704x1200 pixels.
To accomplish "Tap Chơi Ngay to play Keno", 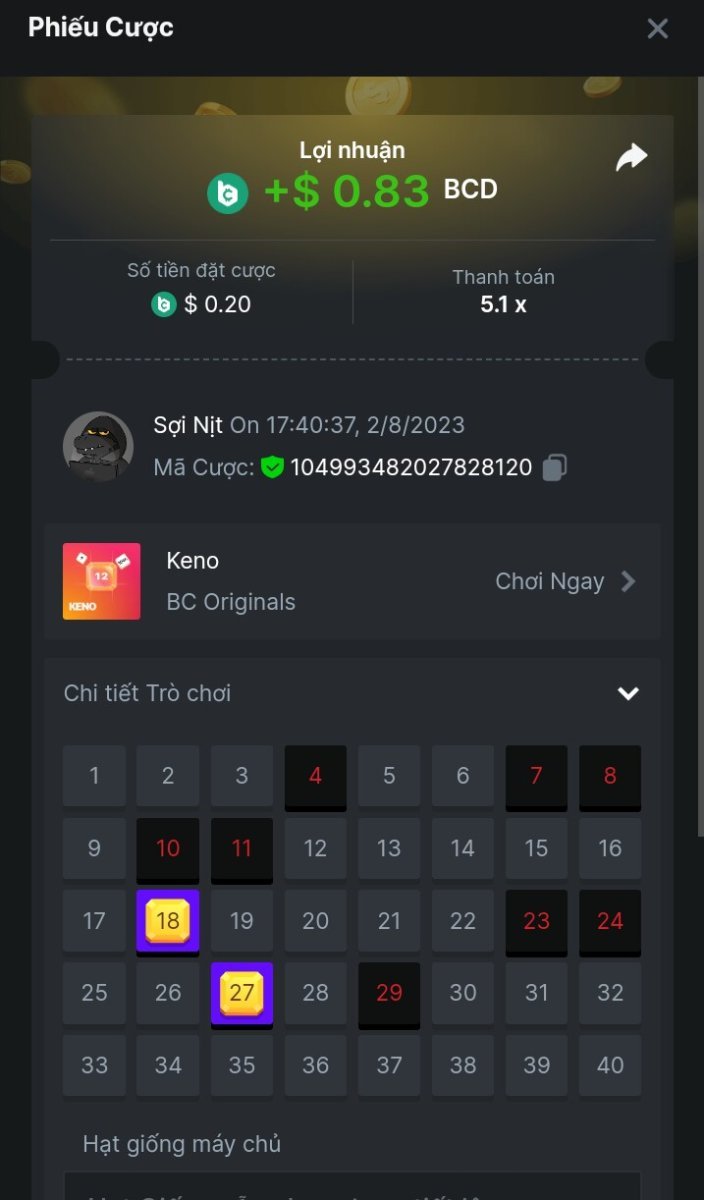I will 565,581.
